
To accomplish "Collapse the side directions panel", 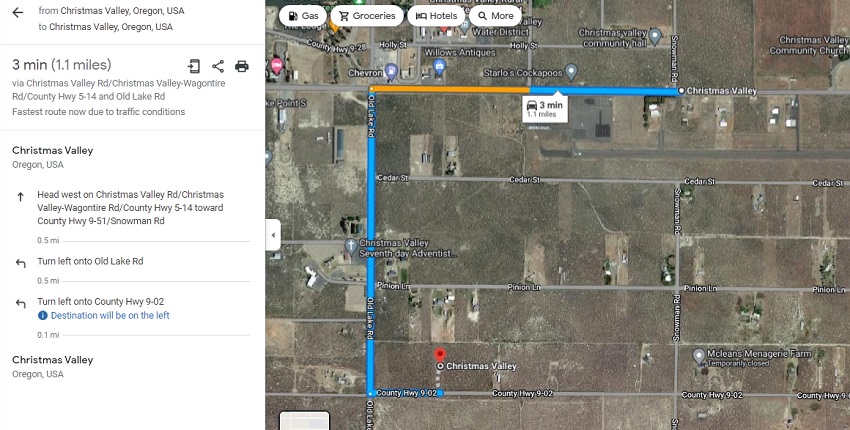I will point(273,236).
